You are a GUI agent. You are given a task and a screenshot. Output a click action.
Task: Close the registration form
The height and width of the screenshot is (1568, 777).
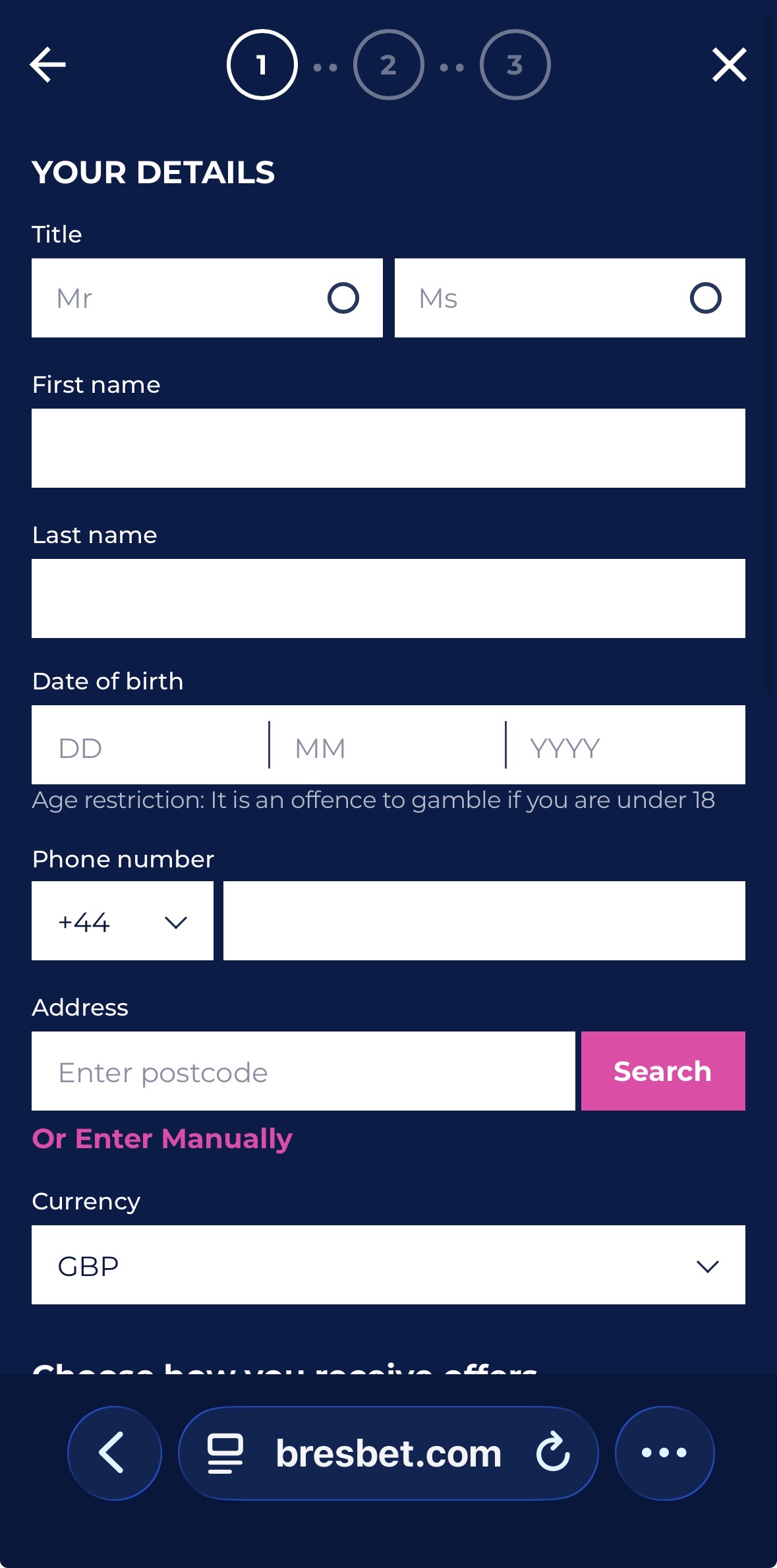coord(729,65)
